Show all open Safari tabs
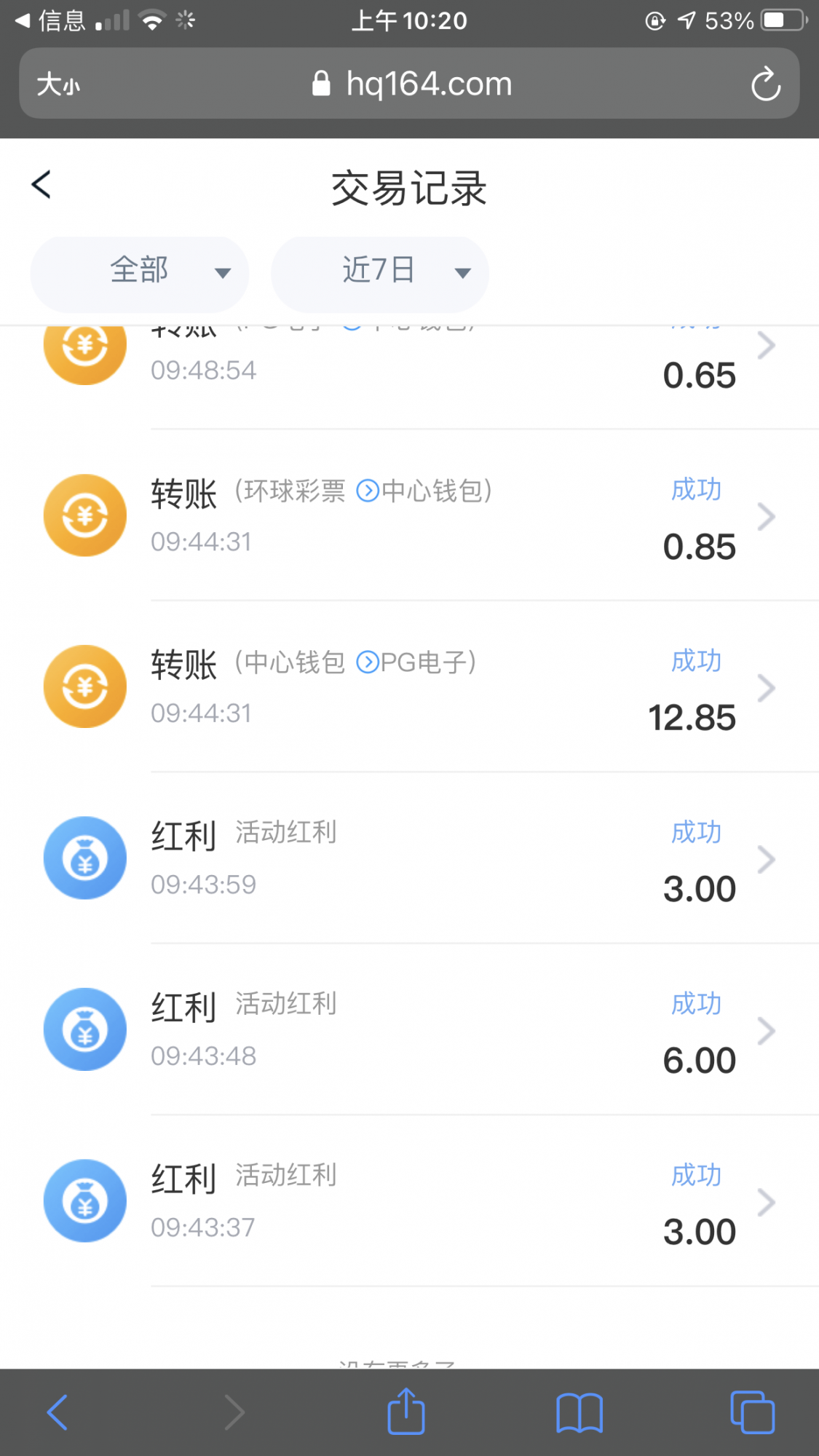 752,1412
